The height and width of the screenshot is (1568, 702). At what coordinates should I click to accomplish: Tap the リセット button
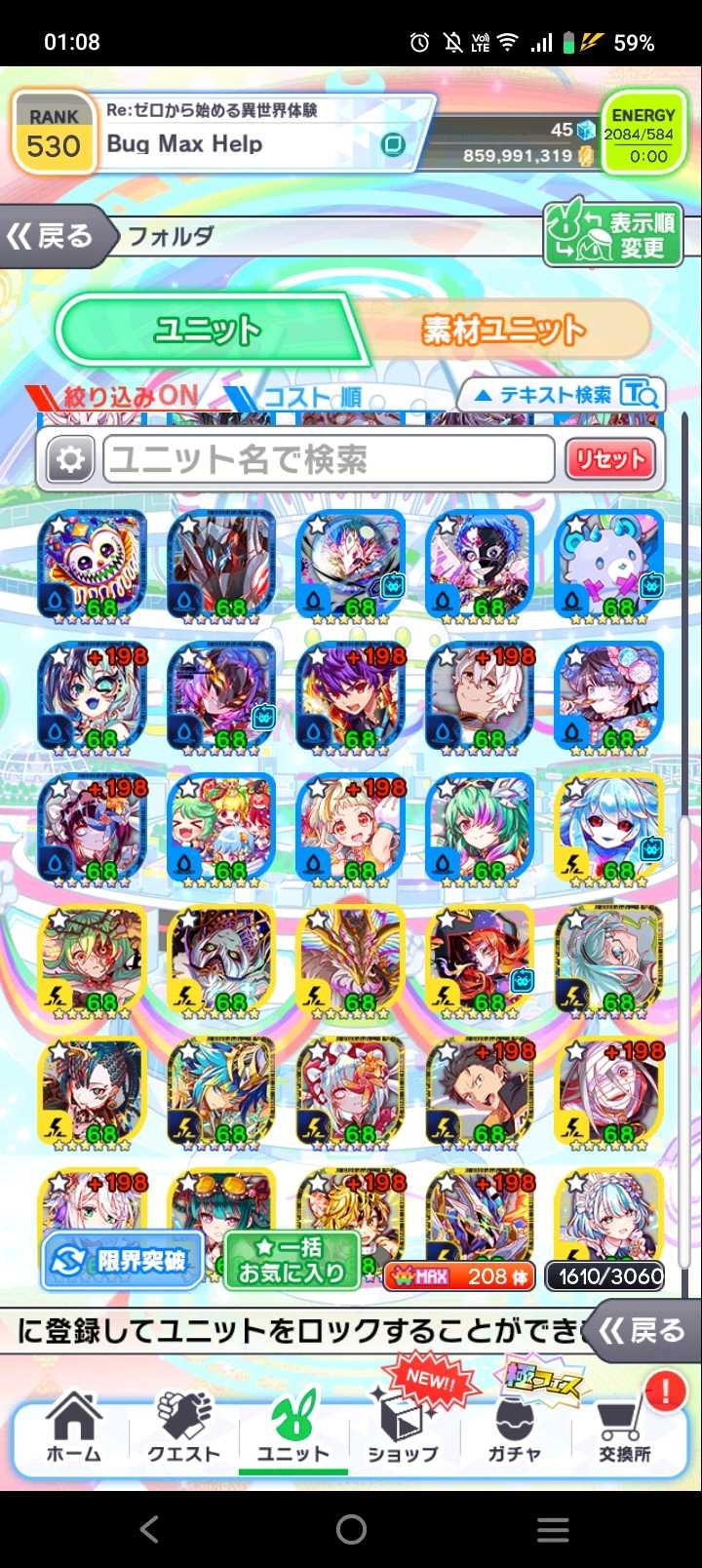[x=609, y=459]
